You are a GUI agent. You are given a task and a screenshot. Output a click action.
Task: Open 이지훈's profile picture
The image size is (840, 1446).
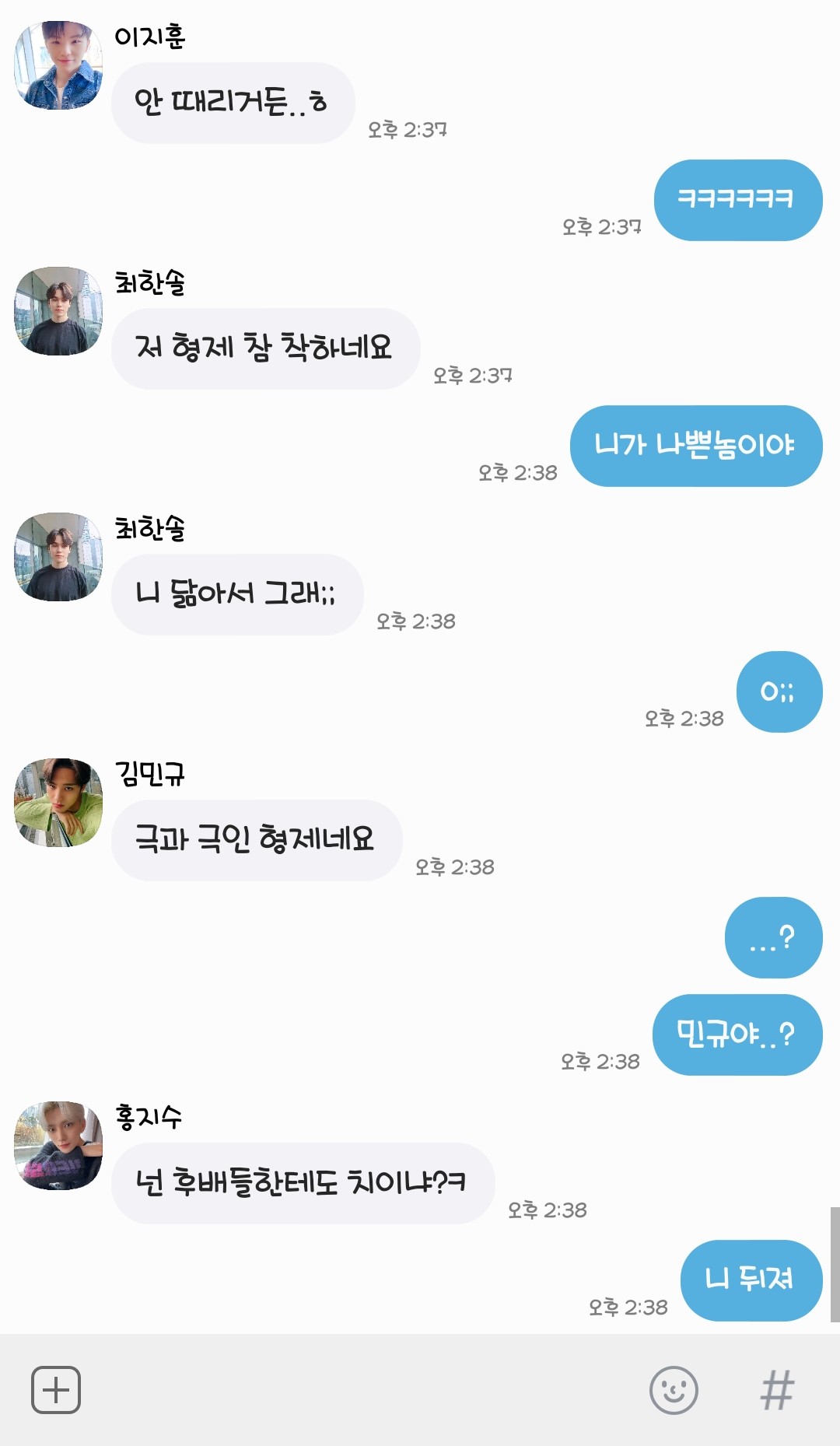click(59, 65)
